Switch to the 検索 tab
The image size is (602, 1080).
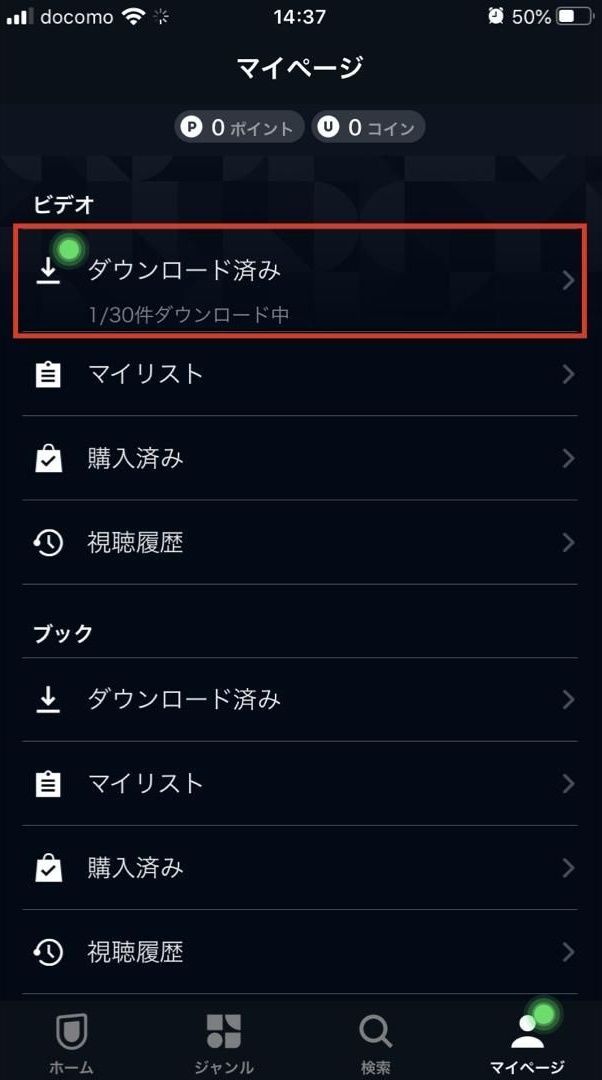click(x=375, y=1042)
